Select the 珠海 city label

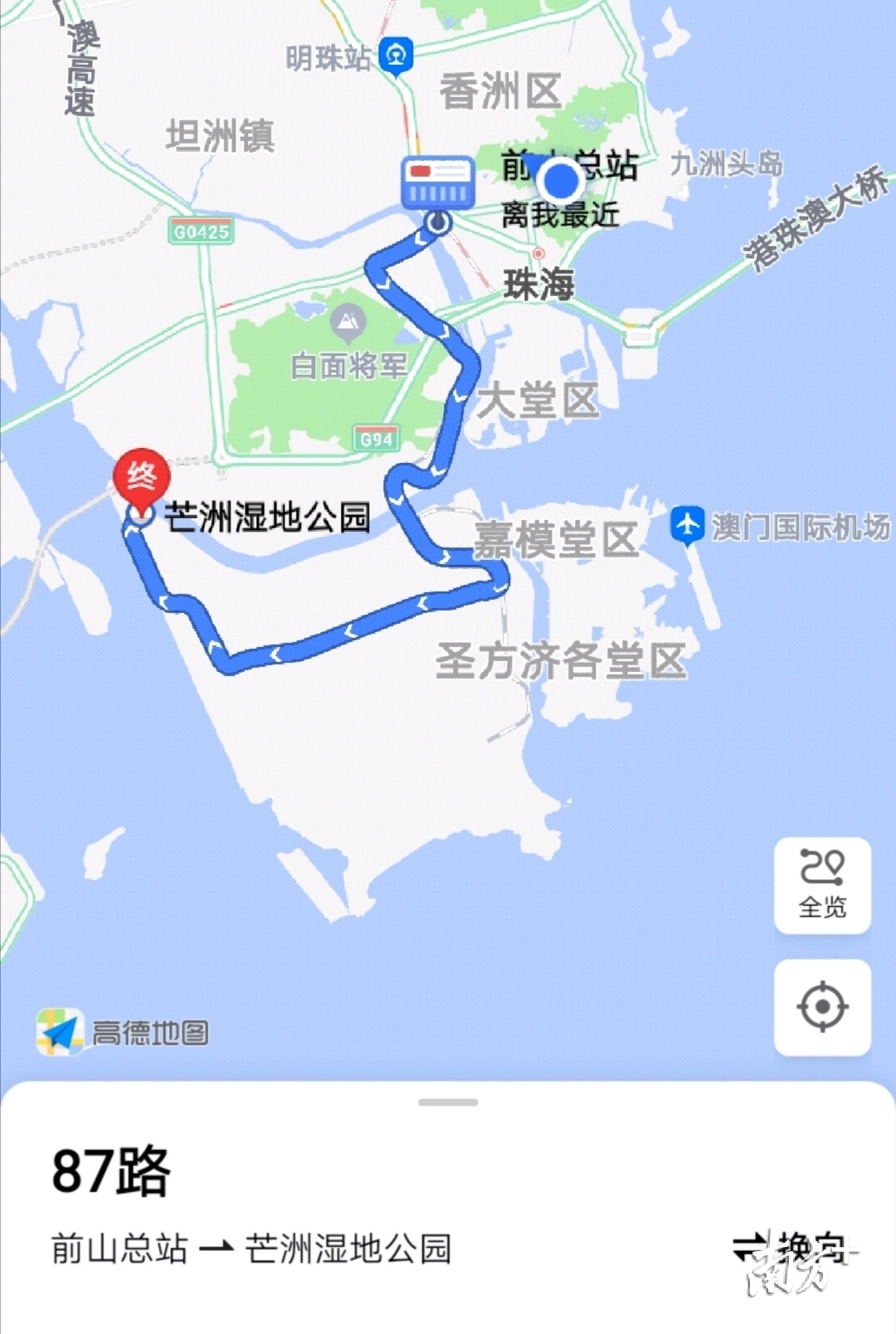[x=540, y=284]
